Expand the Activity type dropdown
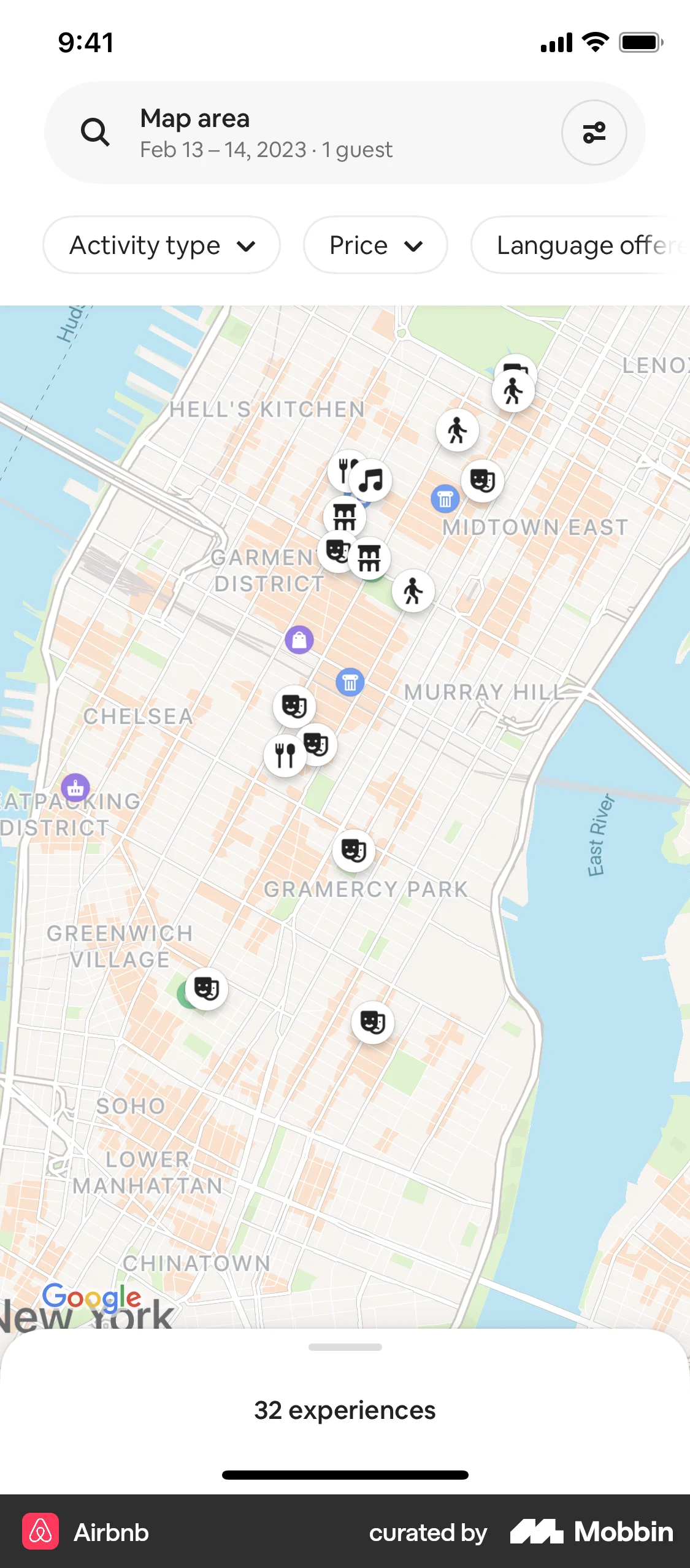690x1568 pixels. tap(161, 245)
